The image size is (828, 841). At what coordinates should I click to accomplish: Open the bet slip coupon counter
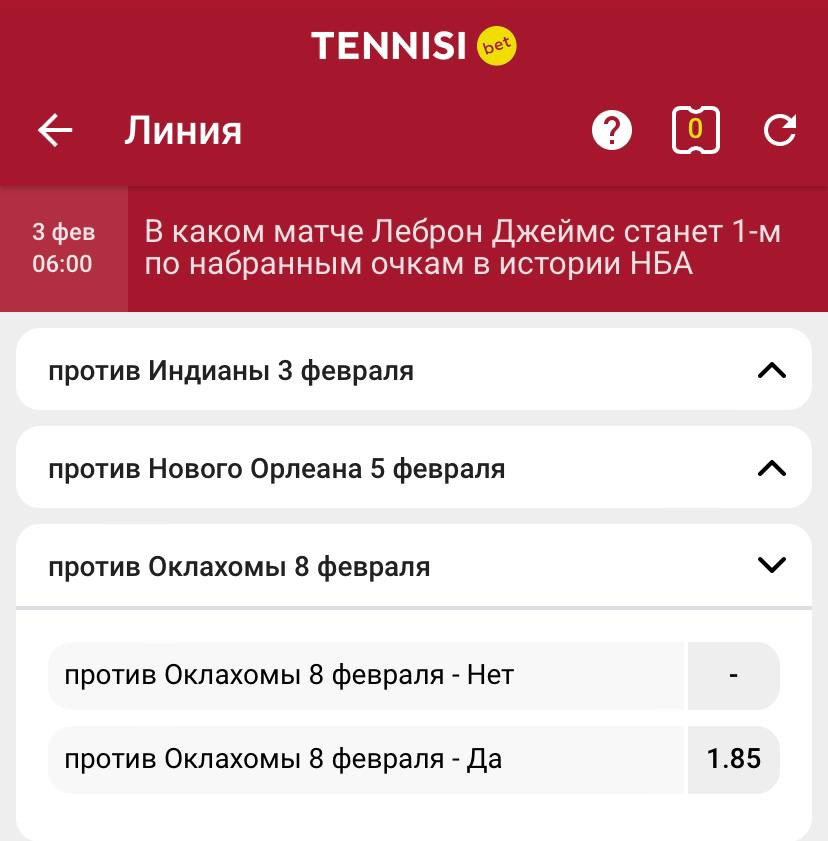pyautogui.click(x=696, y=130)
